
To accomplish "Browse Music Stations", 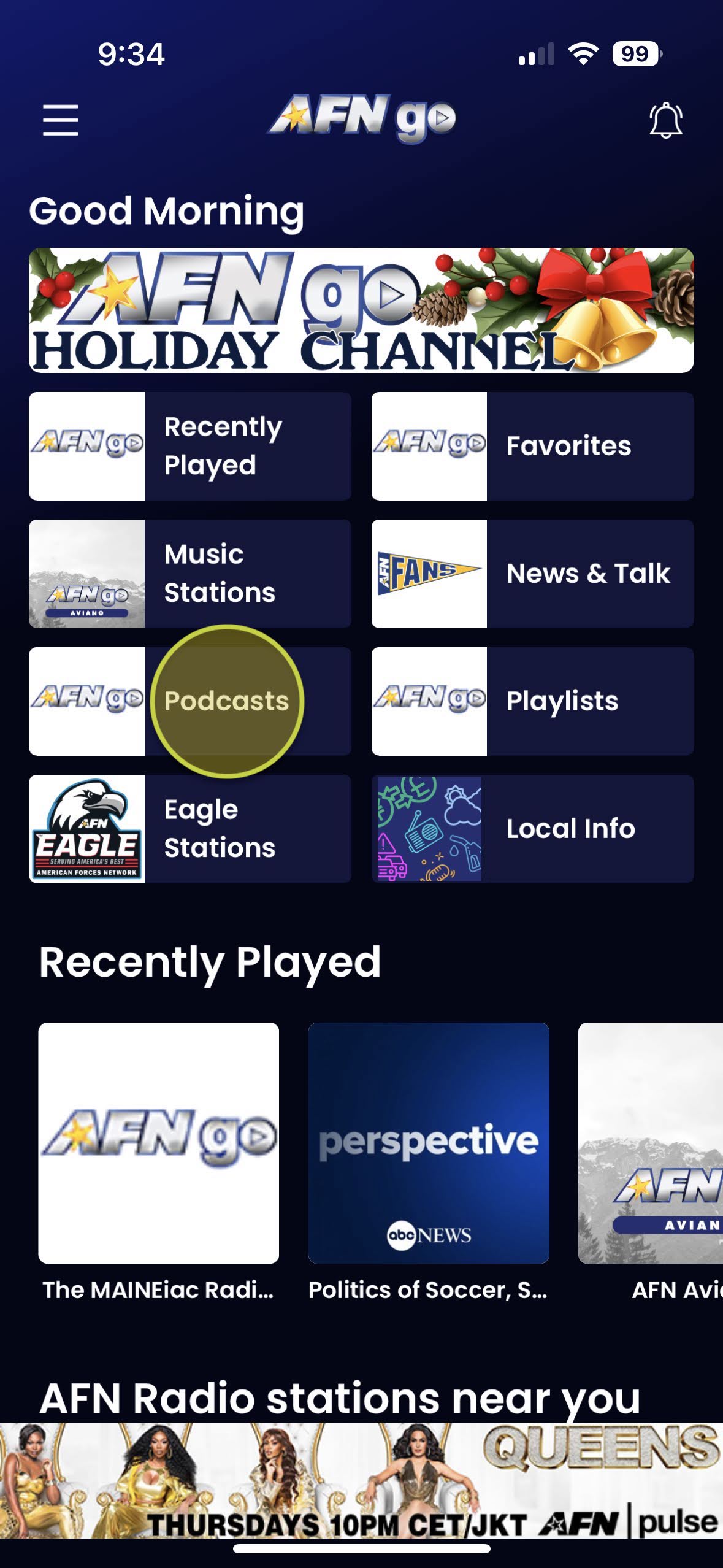I will pos(190,574).
